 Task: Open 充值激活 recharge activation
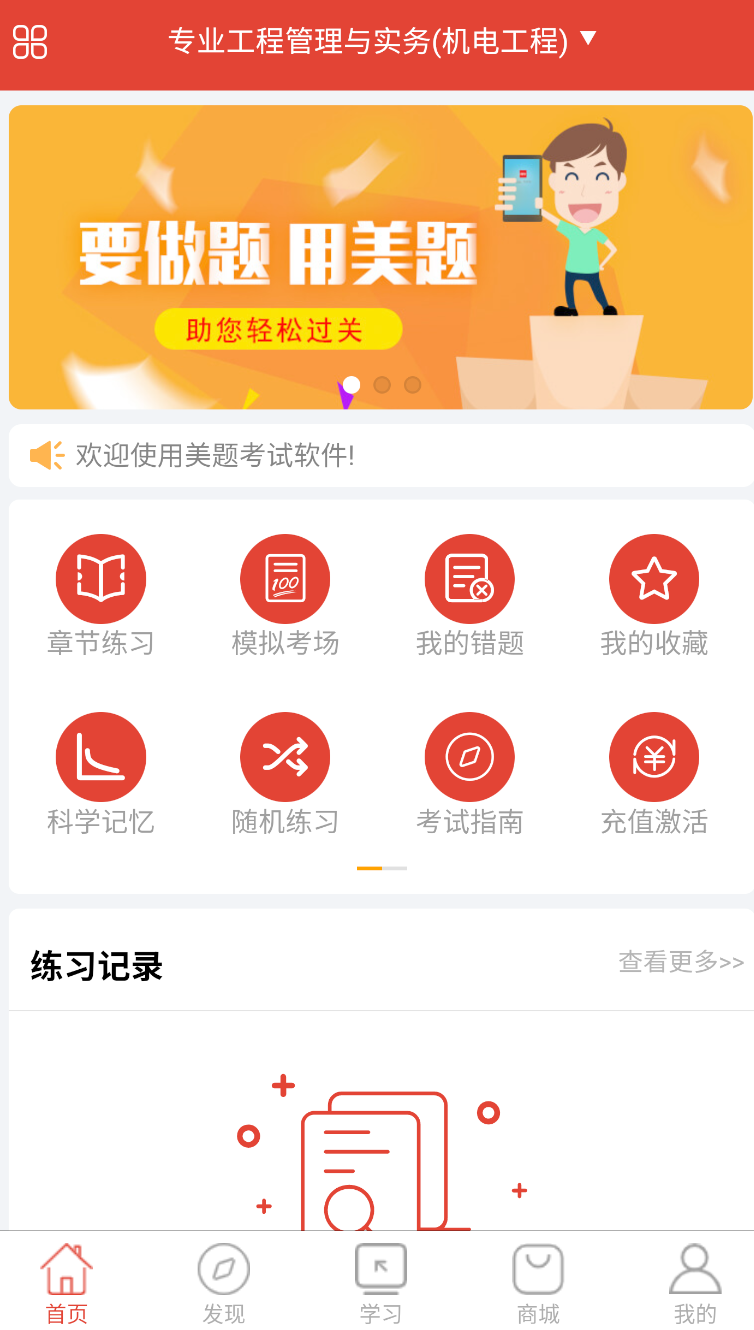(x=654, y=775)
